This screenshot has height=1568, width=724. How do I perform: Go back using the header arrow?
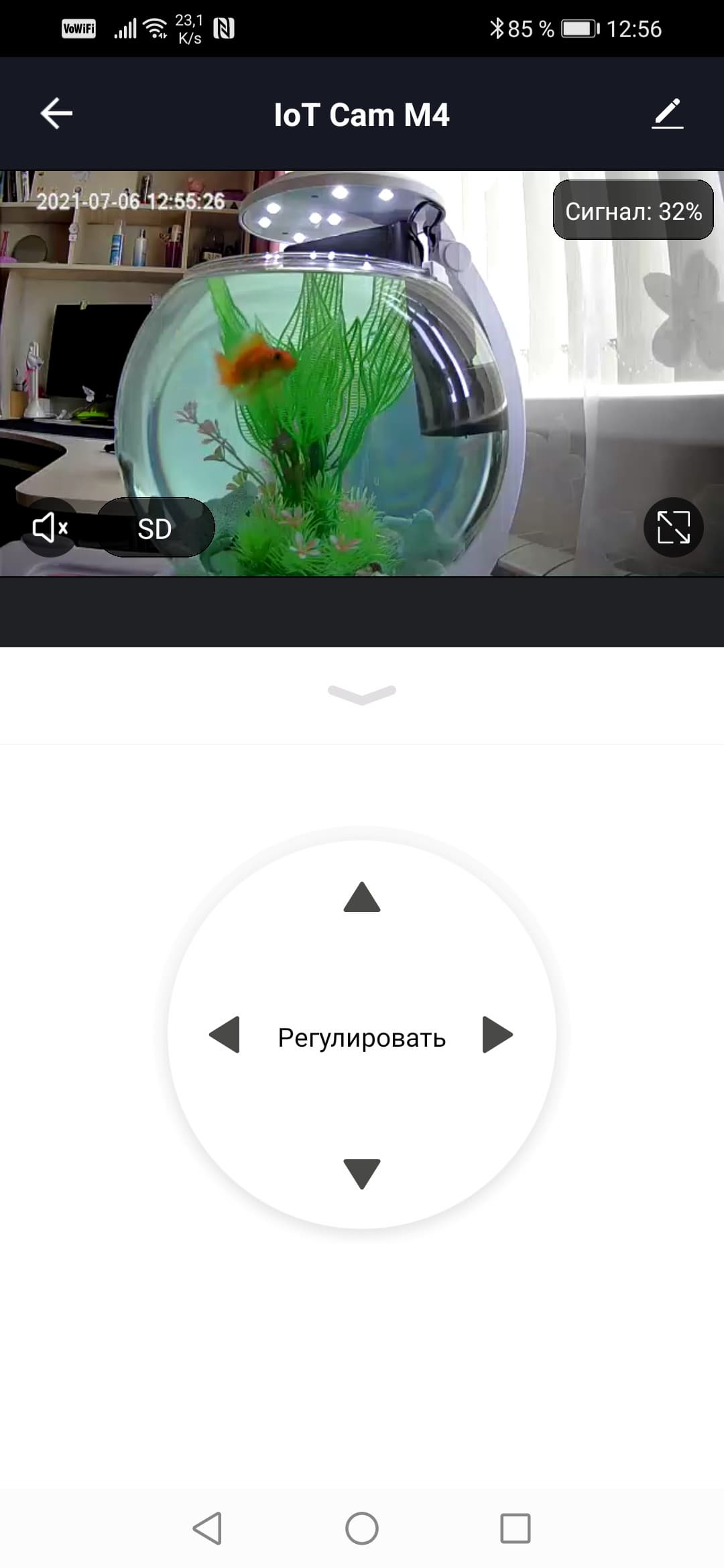56,113
